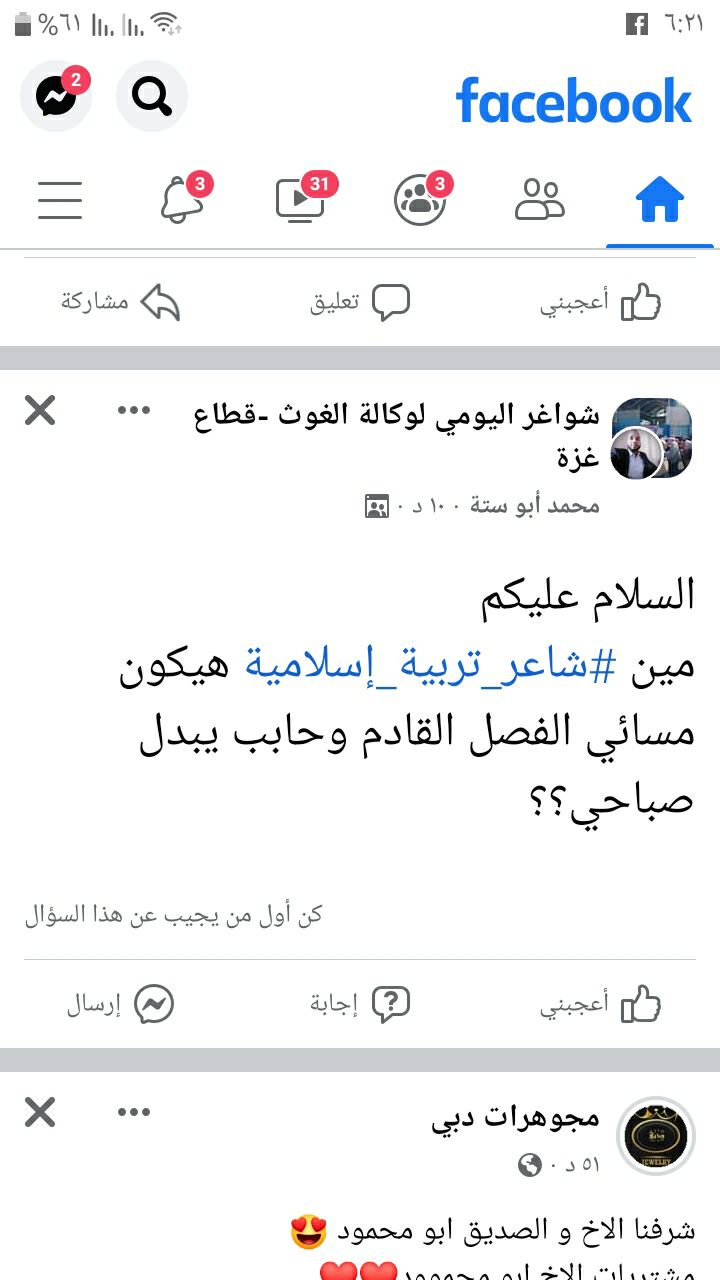
Task: Send the question post via إرسال
Action: 120,1004
